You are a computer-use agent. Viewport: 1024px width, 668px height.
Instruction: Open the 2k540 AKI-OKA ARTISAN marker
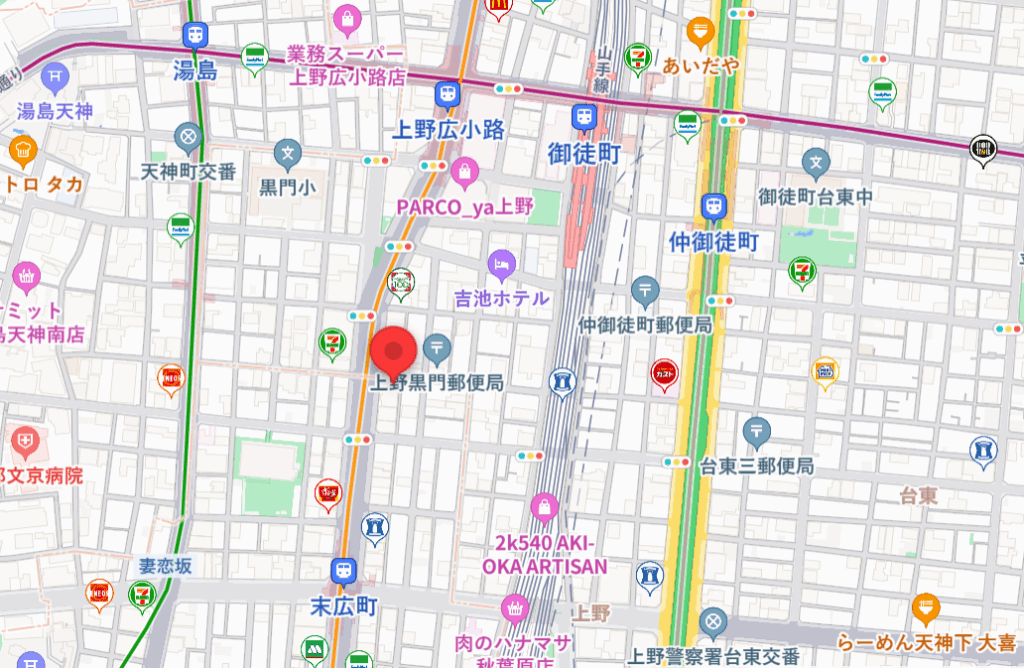[x=544, y=508]
